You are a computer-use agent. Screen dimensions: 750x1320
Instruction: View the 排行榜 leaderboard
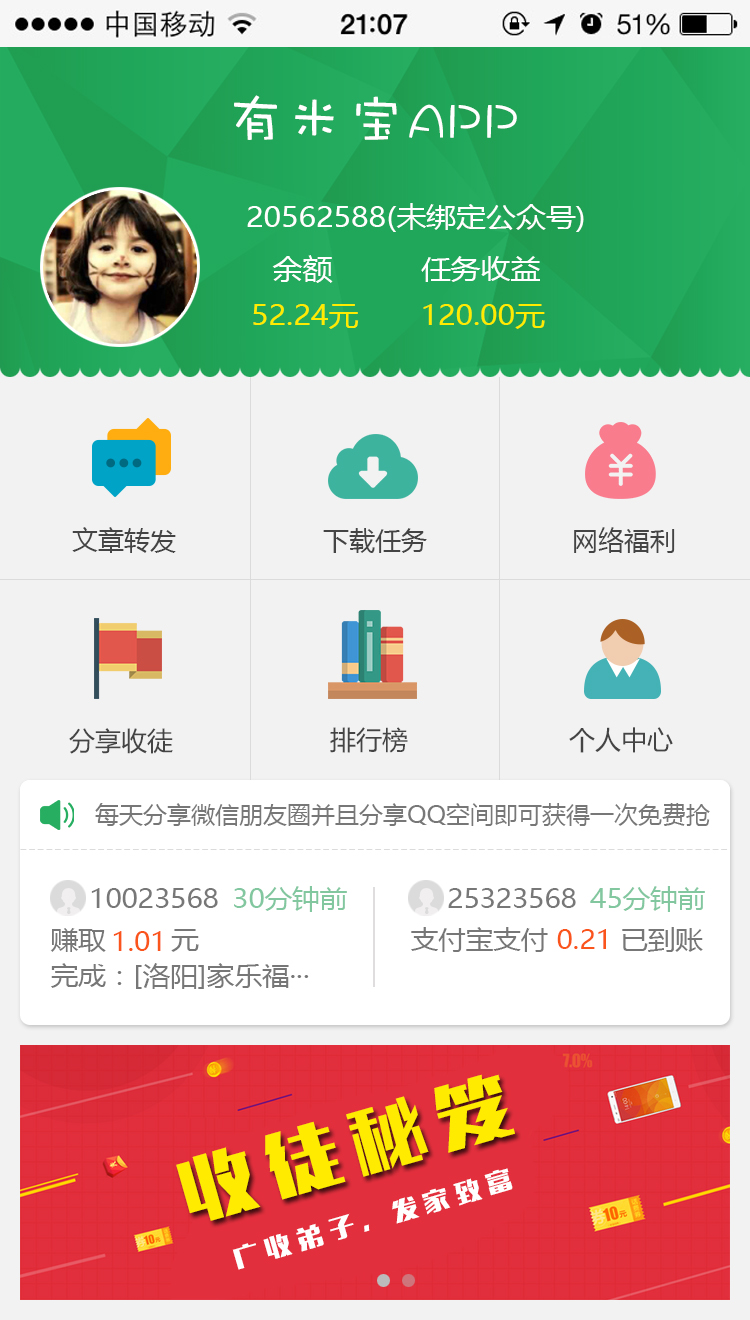coord(375,680)
